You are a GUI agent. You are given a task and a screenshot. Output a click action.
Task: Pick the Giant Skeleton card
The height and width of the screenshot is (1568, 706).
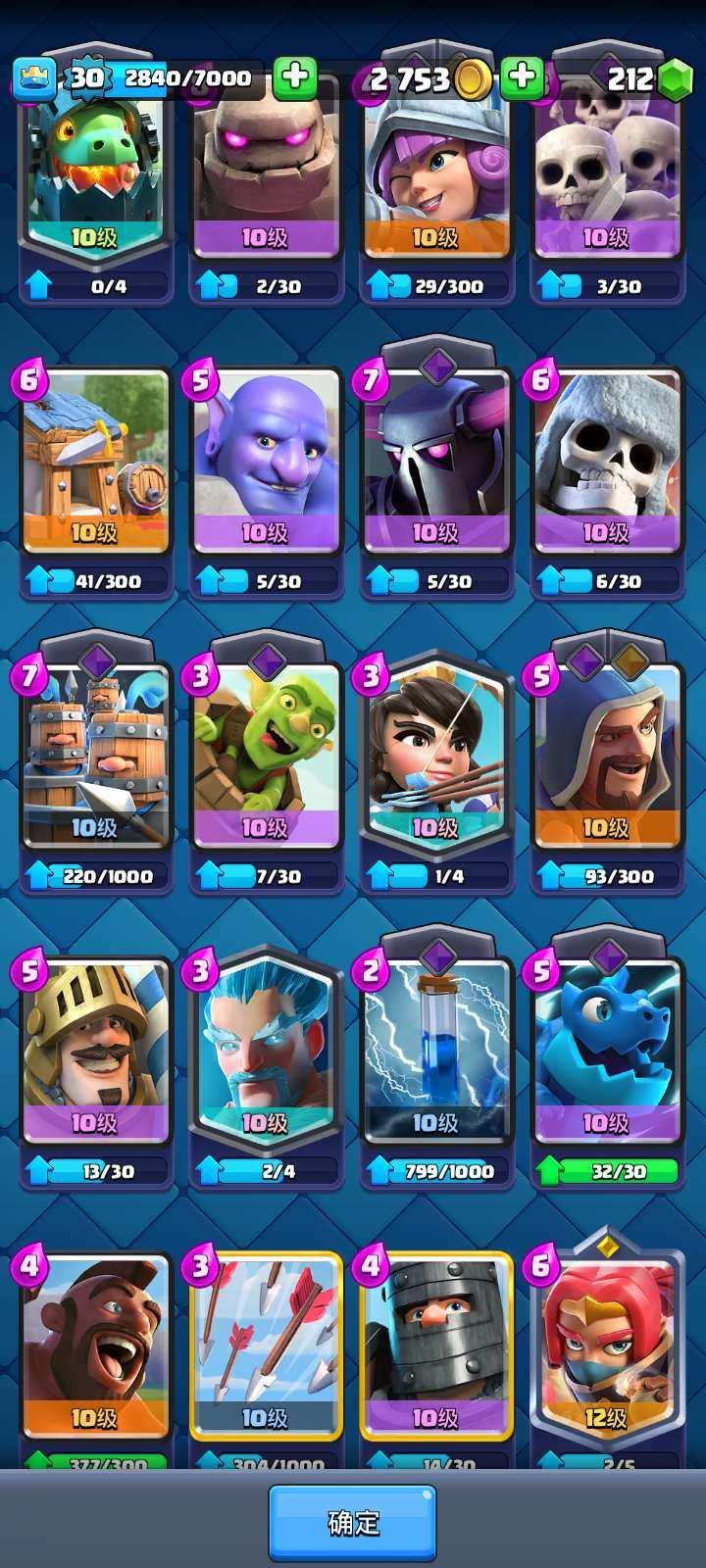click(x=606, y=465)
